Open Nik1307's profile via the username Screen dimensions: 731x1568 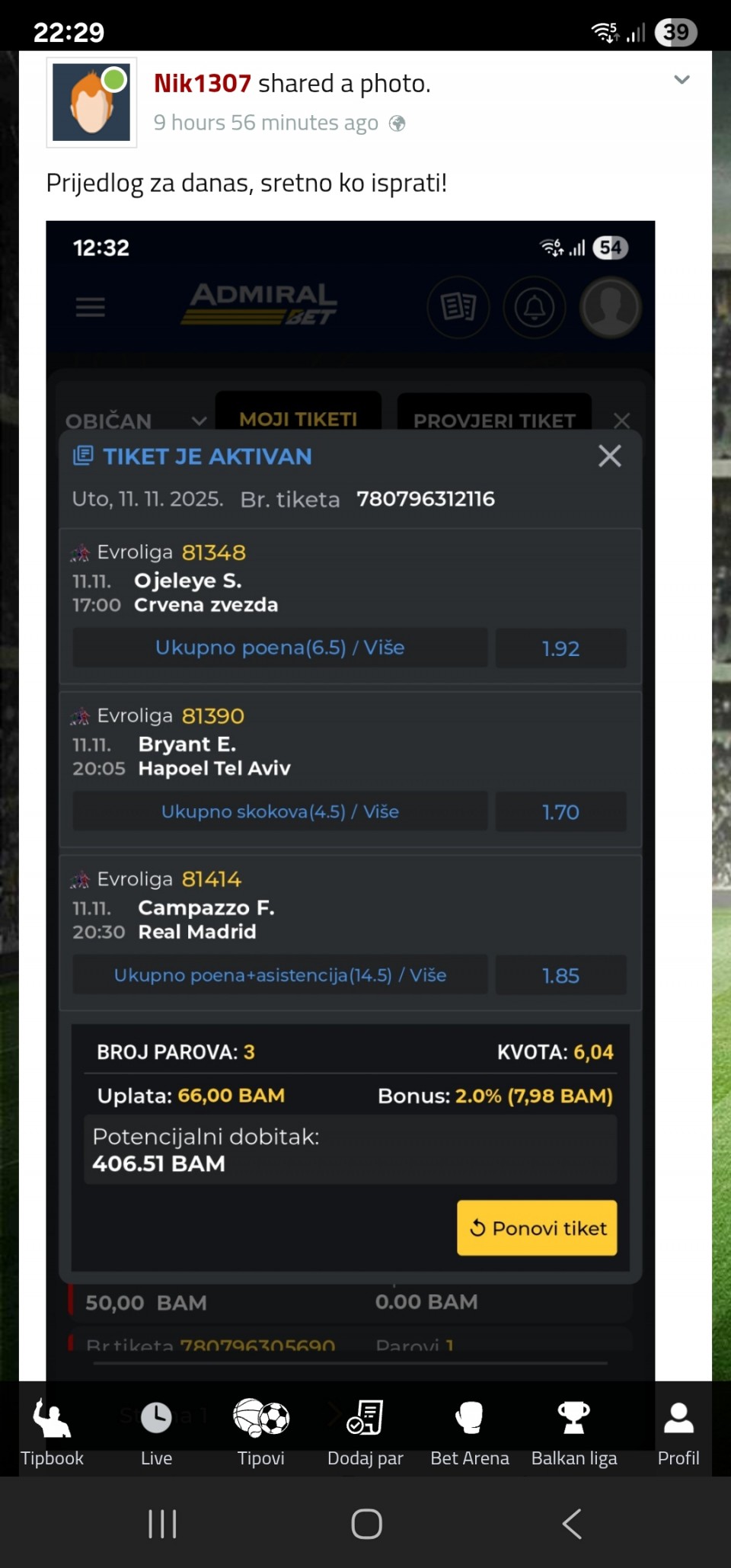[x=202, y=83]
